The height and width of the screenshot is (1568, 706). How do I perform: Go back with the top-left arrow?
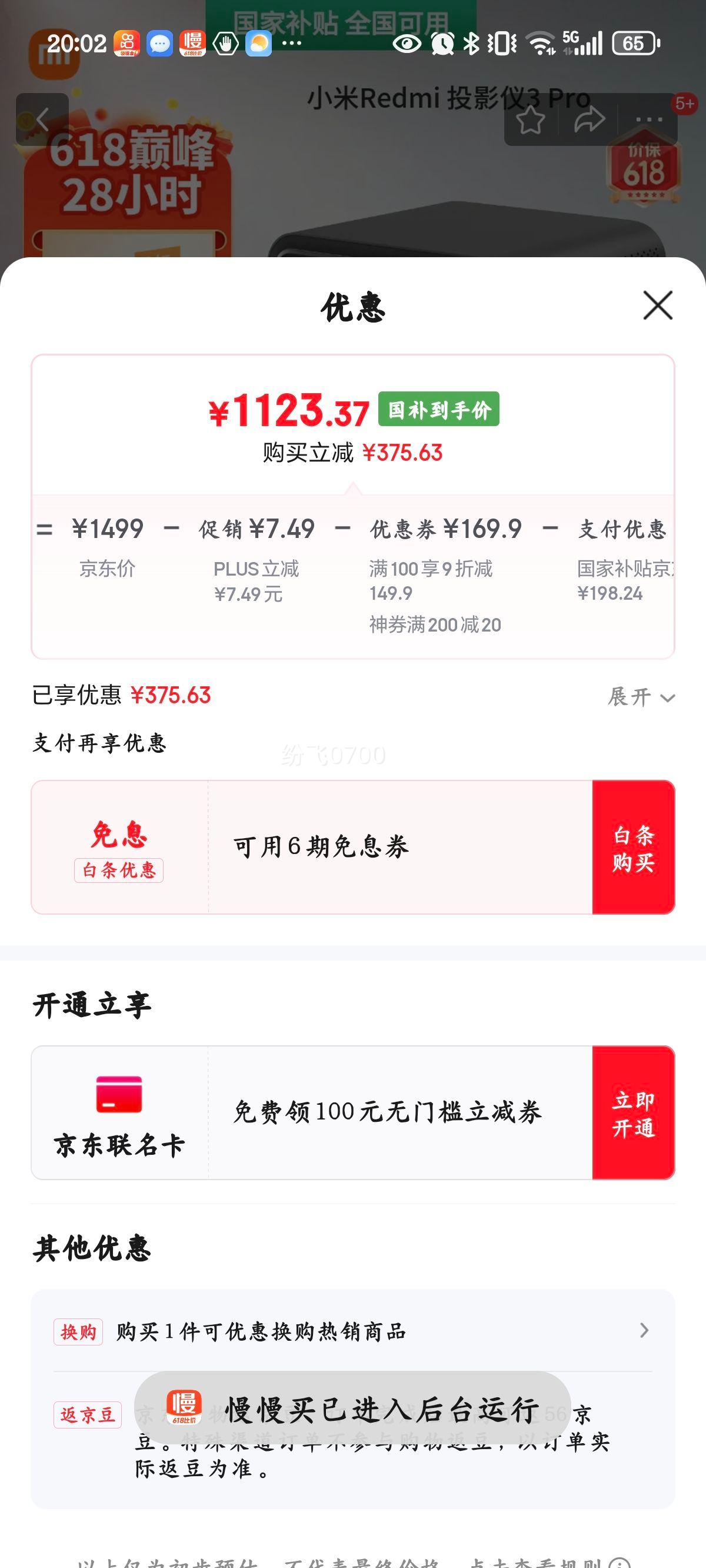tap(42, 119)
